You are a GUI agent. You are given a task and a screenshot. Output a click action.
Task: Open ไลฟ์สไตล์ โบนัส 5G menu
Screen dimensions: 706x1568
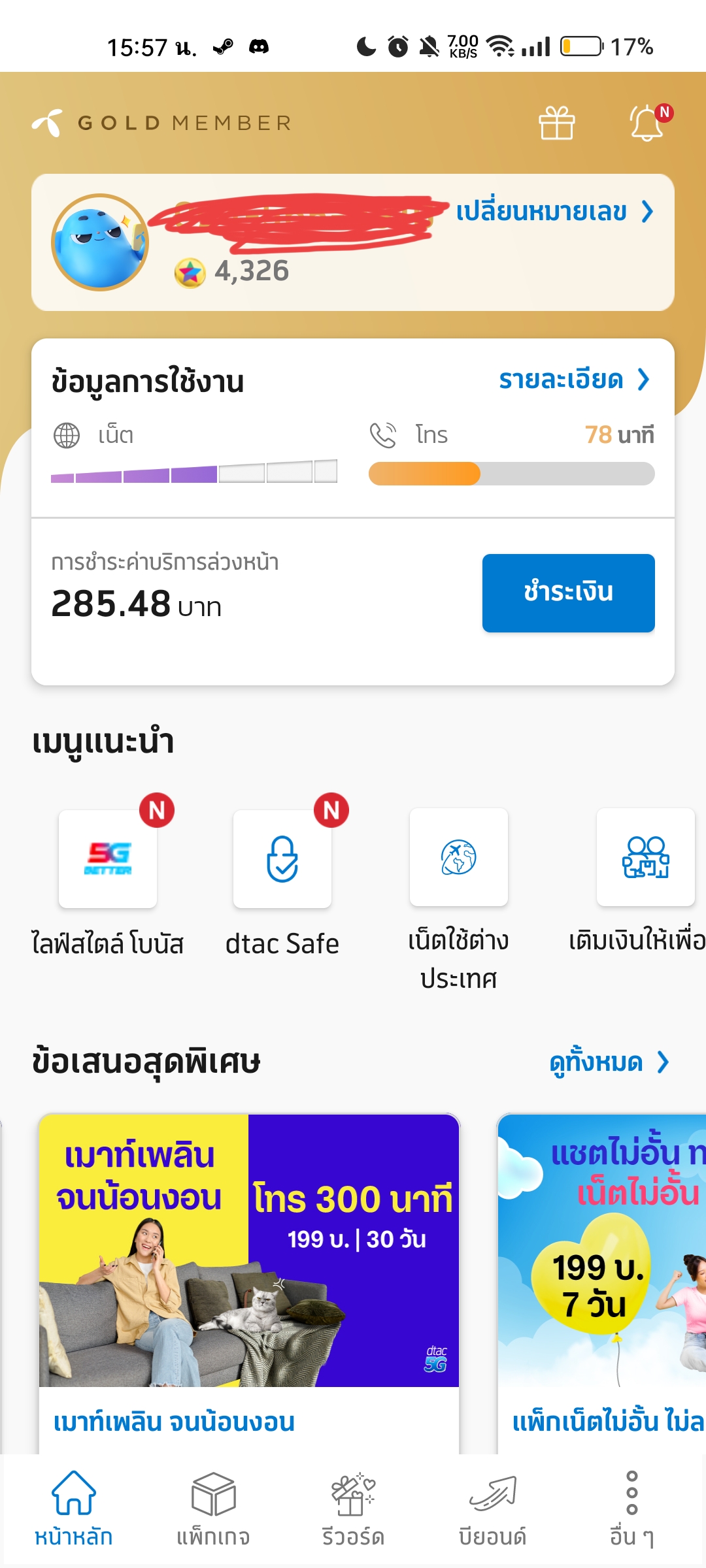tap(108, 858)
